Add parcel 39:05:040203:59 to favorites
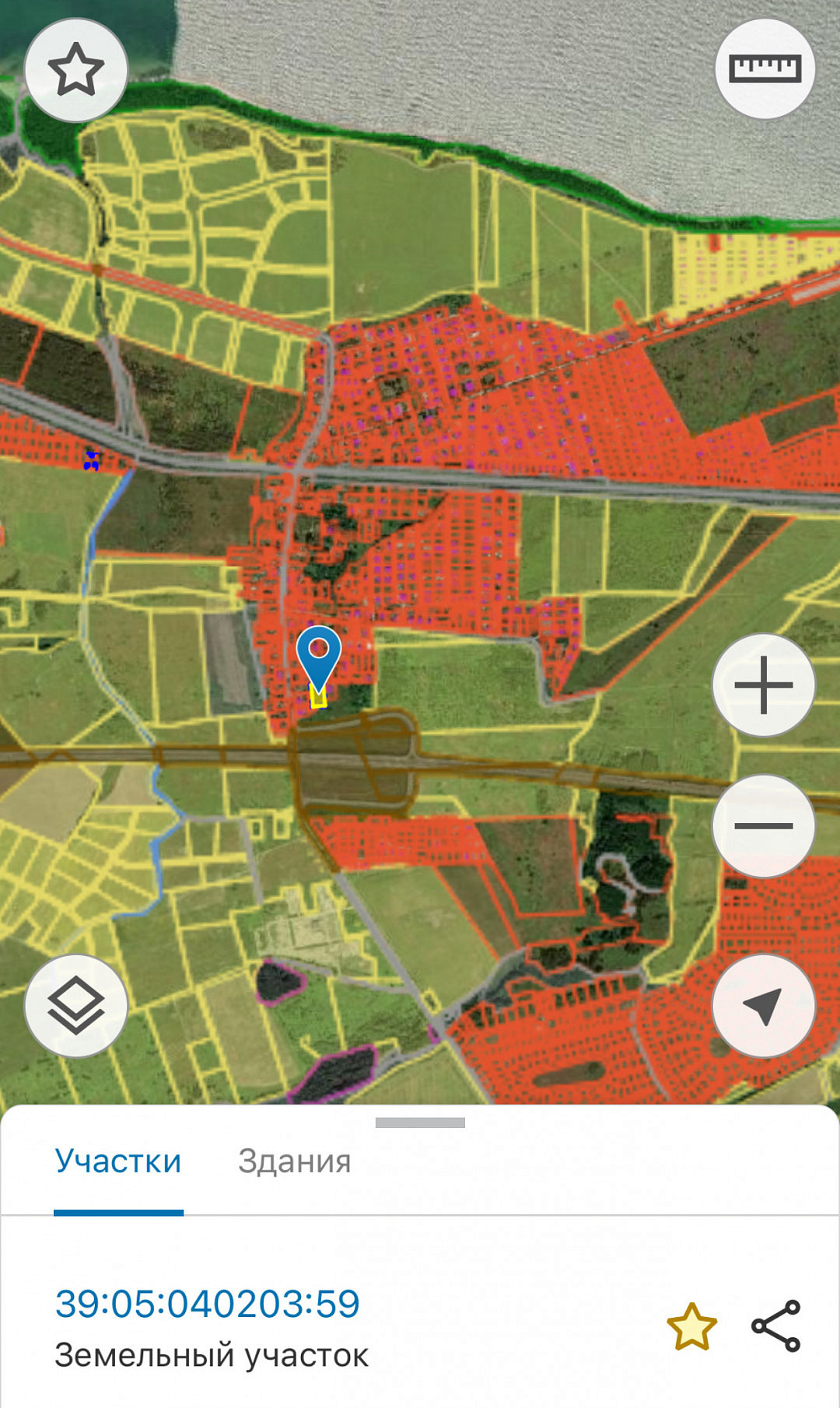 (691, 1327)
